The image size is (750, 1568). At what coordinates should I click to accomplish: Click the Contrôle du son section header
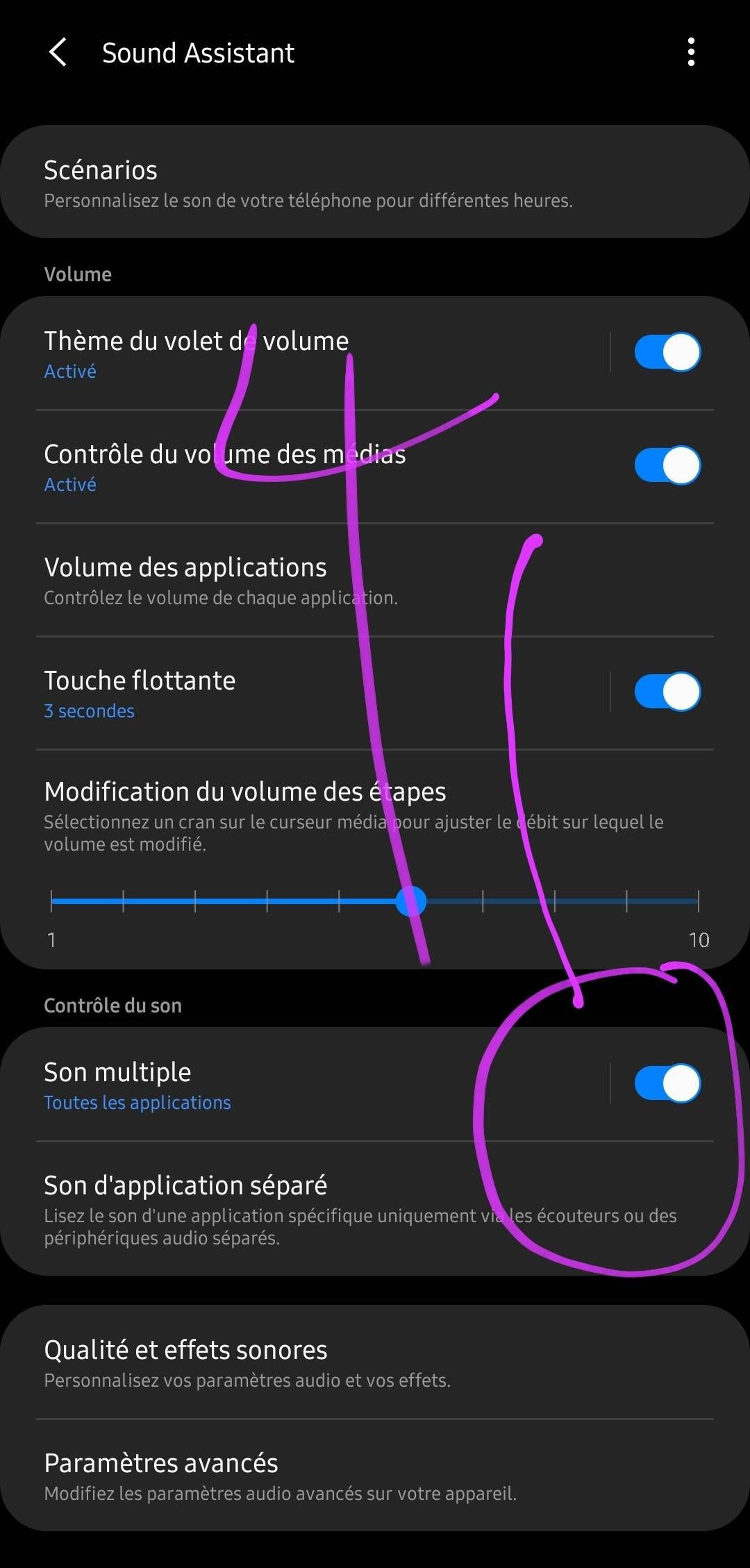coord(112,1005)
